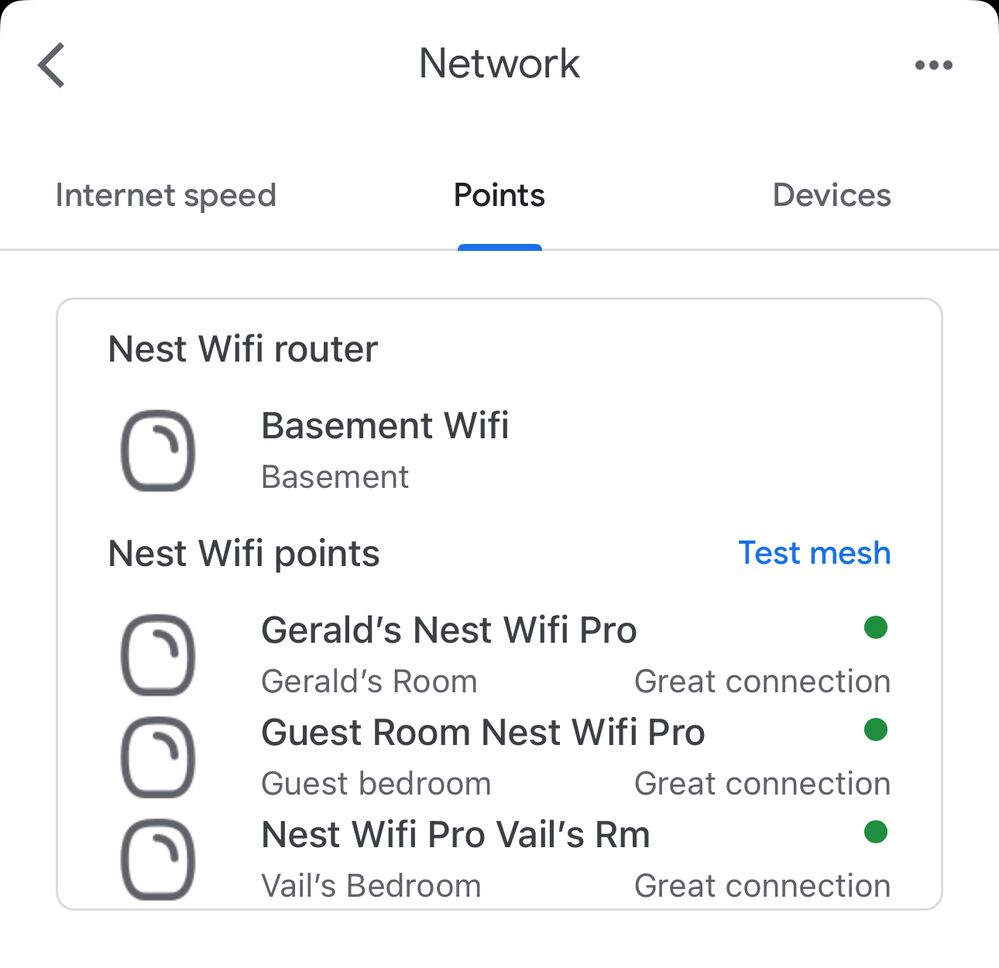Go back from the Network screen
999x968 pixels.
[52, 66]
